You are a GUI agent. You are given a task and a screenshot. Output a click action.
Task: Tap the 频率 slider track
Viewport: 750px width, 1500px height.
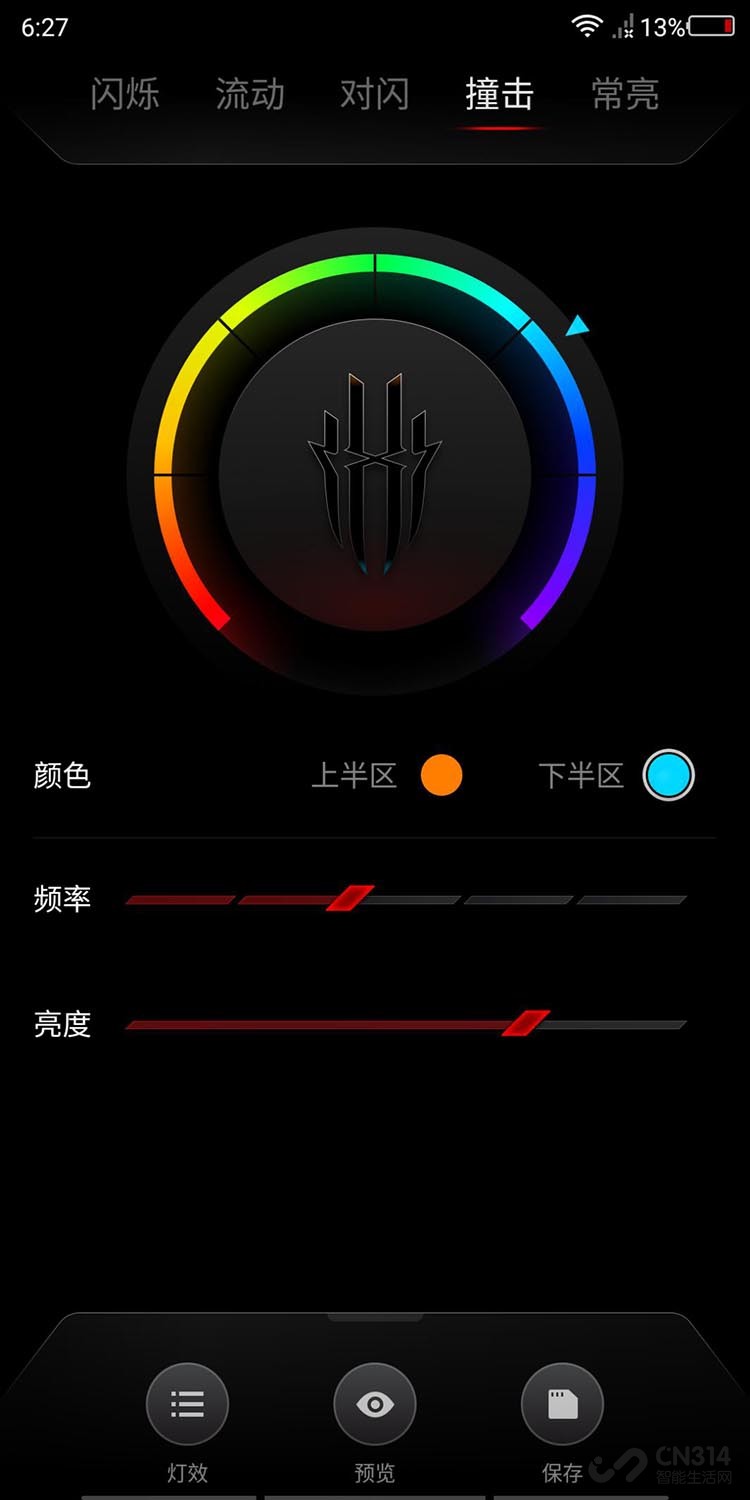405,899
